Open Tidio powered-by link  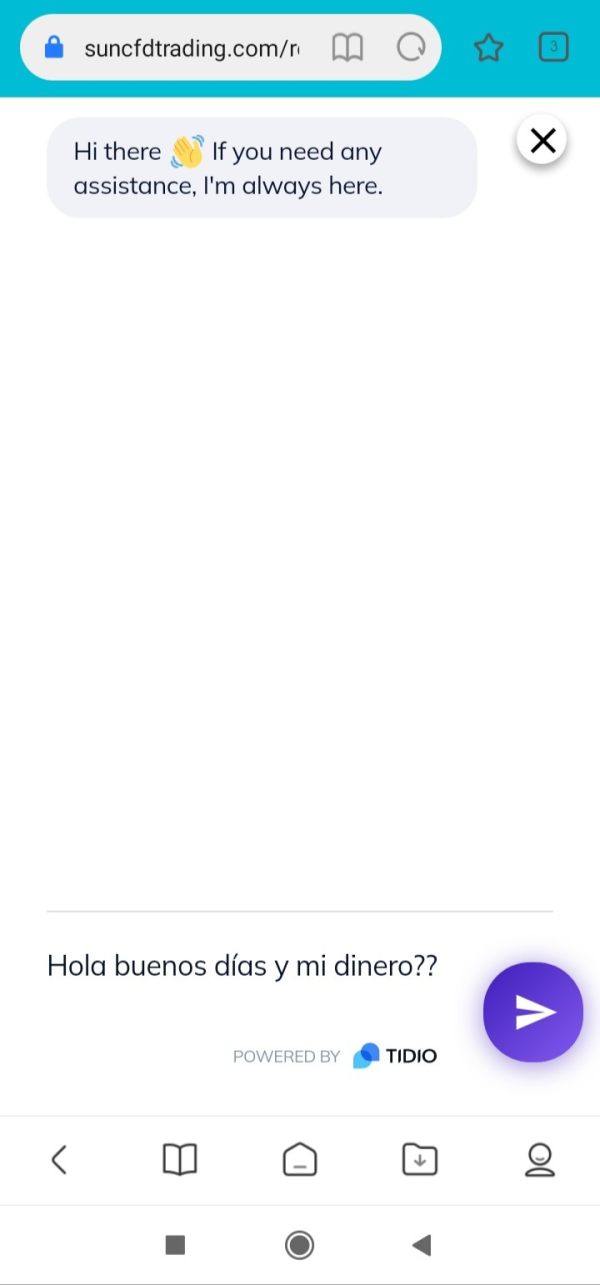[335, 1056]
